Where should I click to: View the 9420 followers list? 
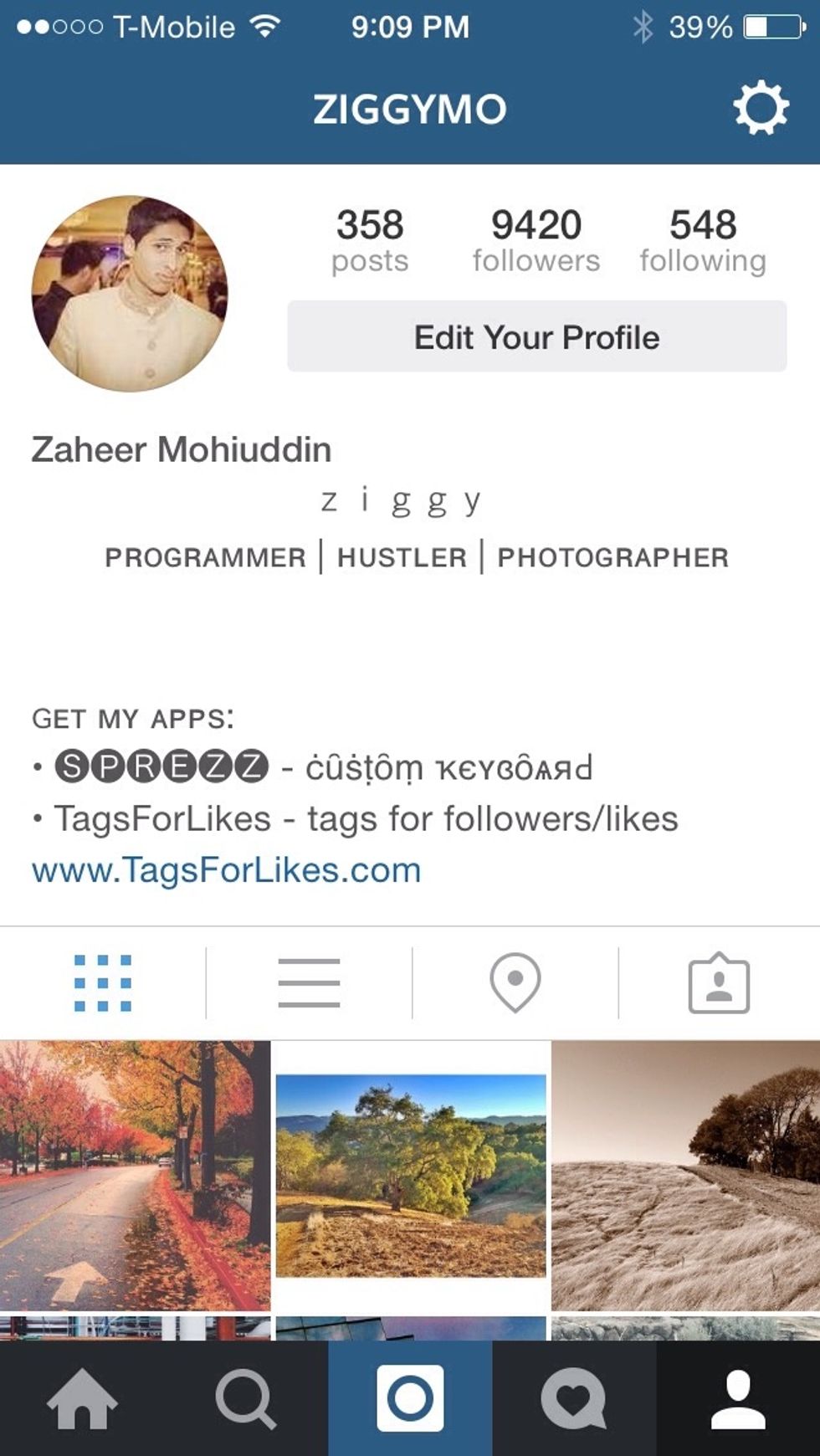click(536, 241)
